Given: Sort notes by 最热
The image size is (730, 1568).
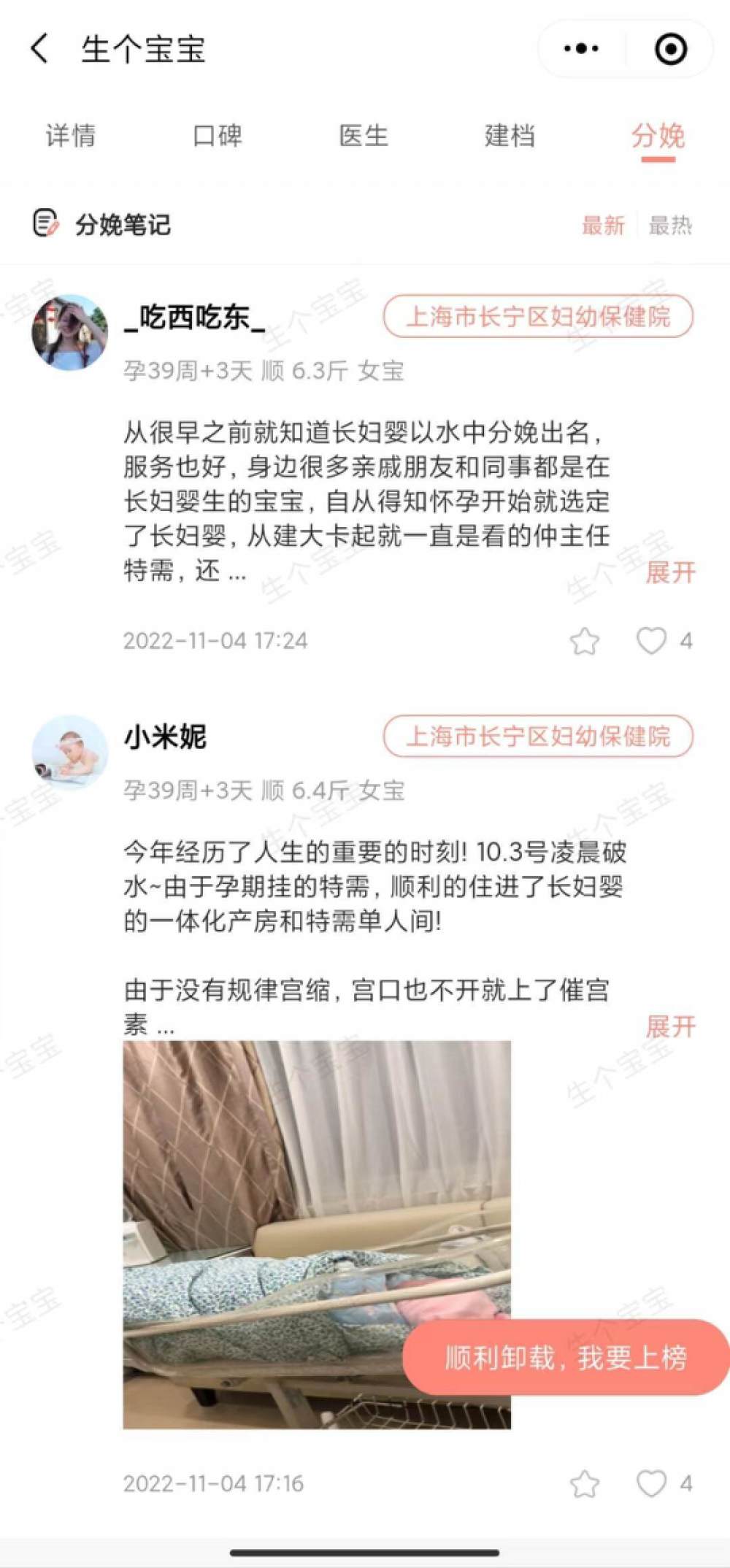Looking at the screenshot, I should click(x=670, y=225).
